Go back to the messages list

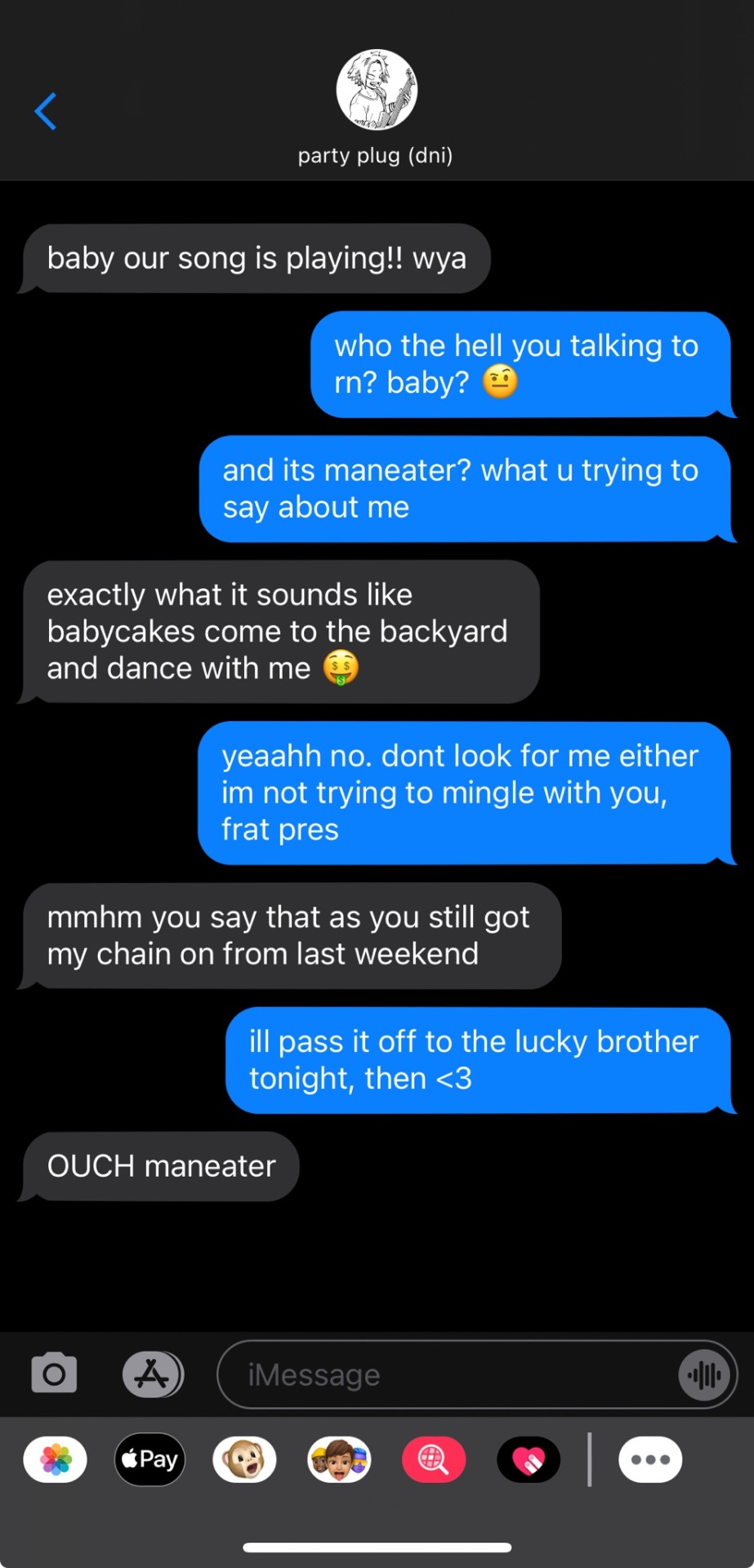tap(46, 111)
